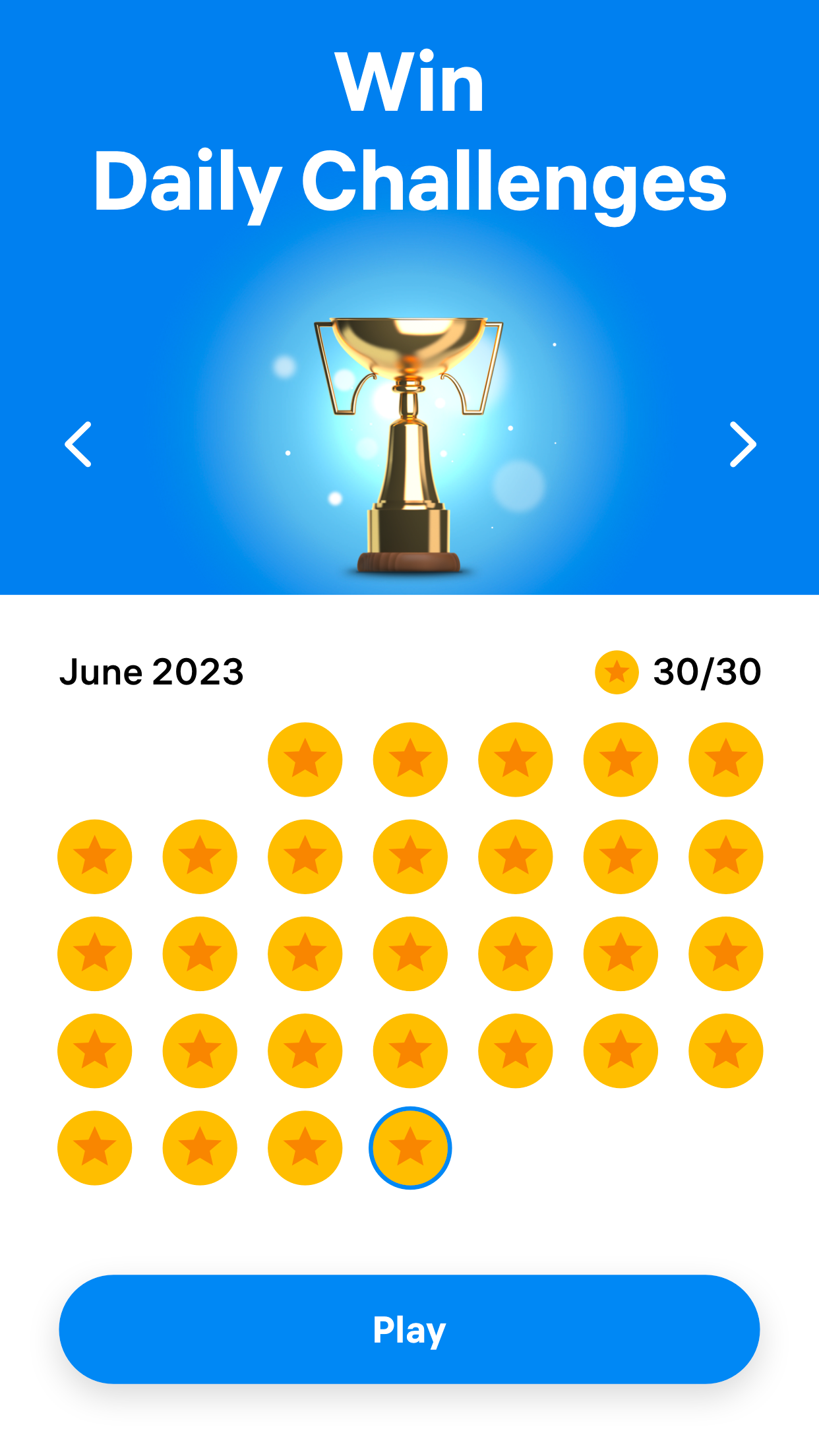The height and width of the screenshot is (1456, 819).
Task: Select the highlighted day with the blue ring
Action: 409,1147
